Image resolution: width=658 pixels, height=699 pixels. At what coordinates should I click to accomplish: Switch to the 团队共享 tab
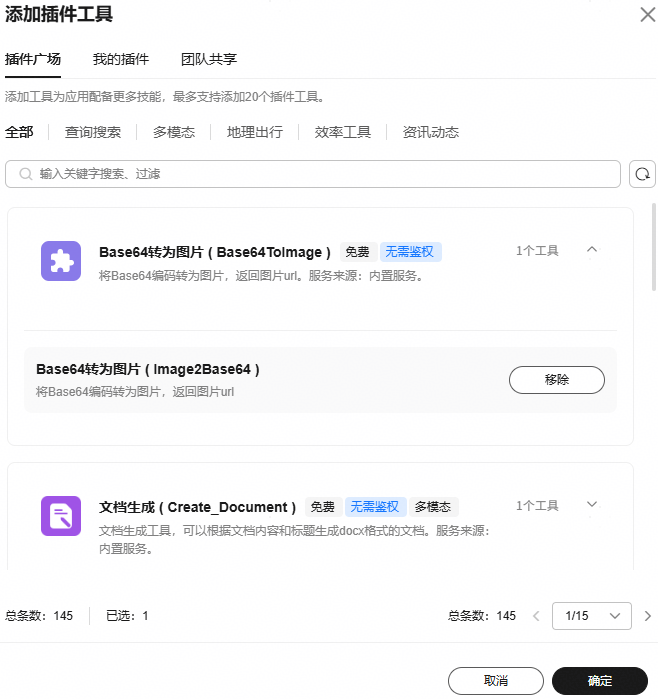[209, 59]
